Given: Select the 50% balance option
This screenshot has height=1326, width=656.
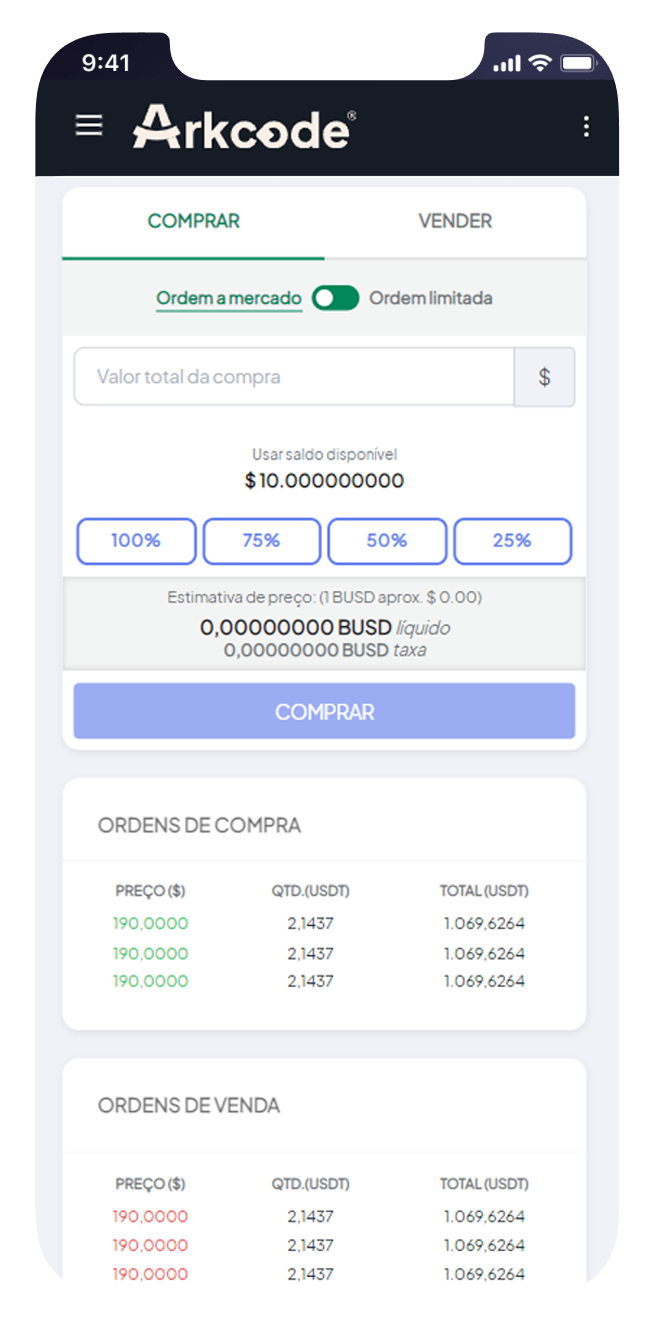Looking at the screenshot, I should pyautogui.click(x=387, y=541).
